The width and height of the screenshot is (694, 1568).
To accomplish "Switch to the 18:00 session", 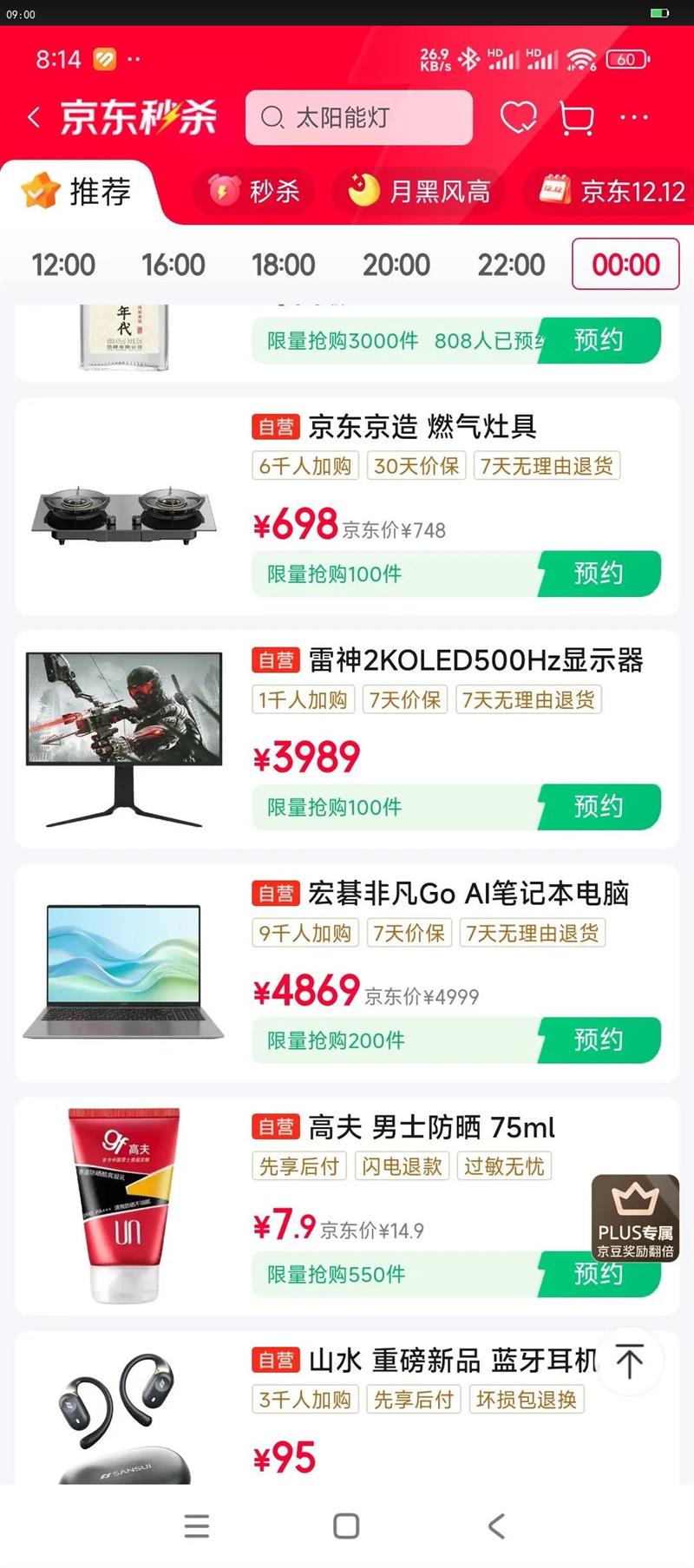I will [x=285, y=264].
